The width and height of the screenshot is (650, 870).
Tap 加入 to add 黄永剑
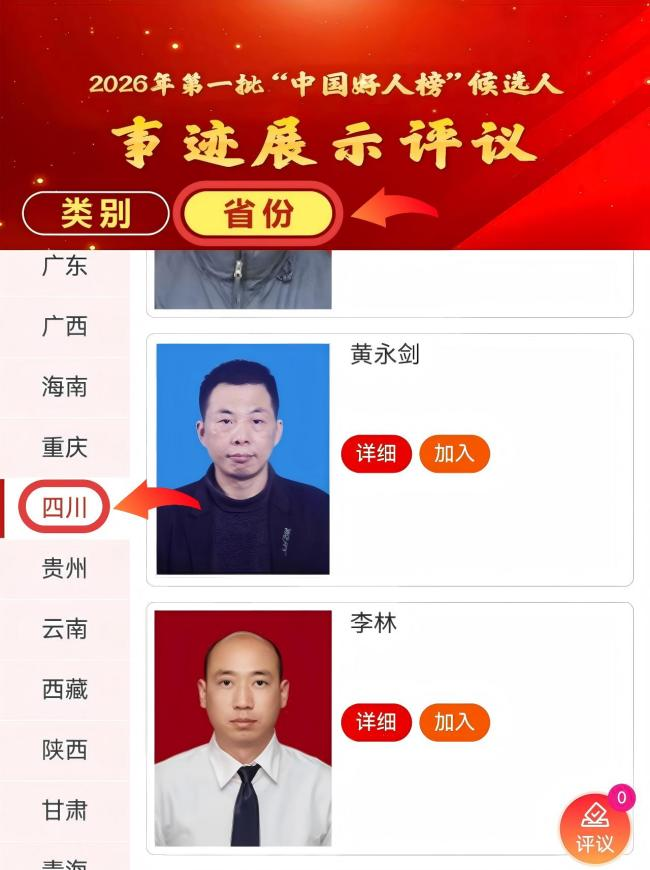pos(454,454)
